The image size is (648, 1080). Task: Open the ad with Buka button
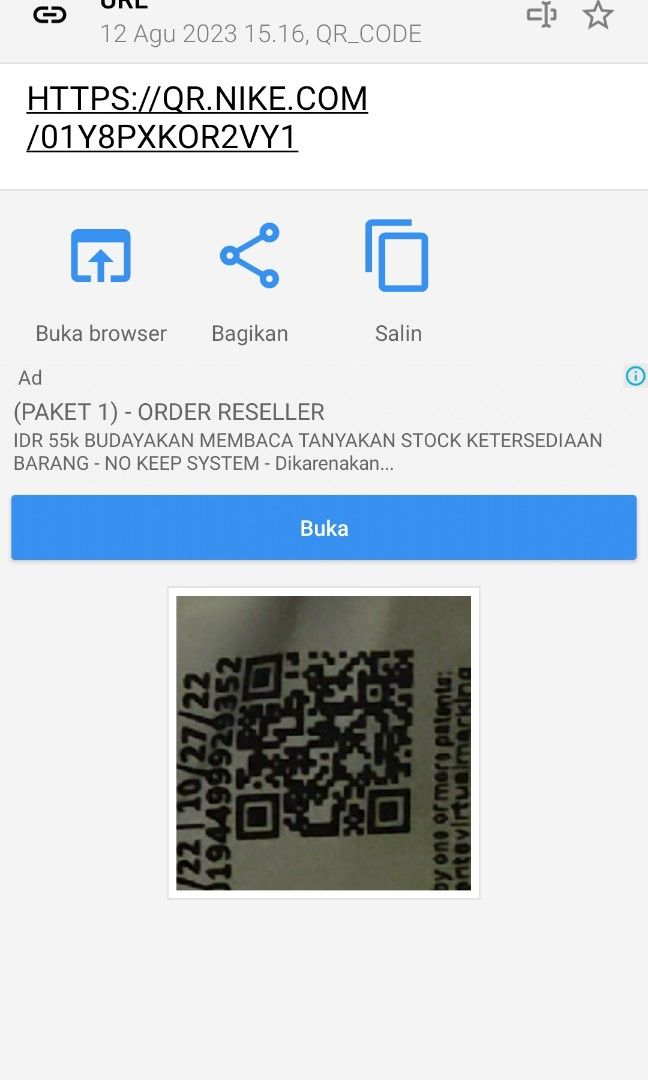[324, 528]
